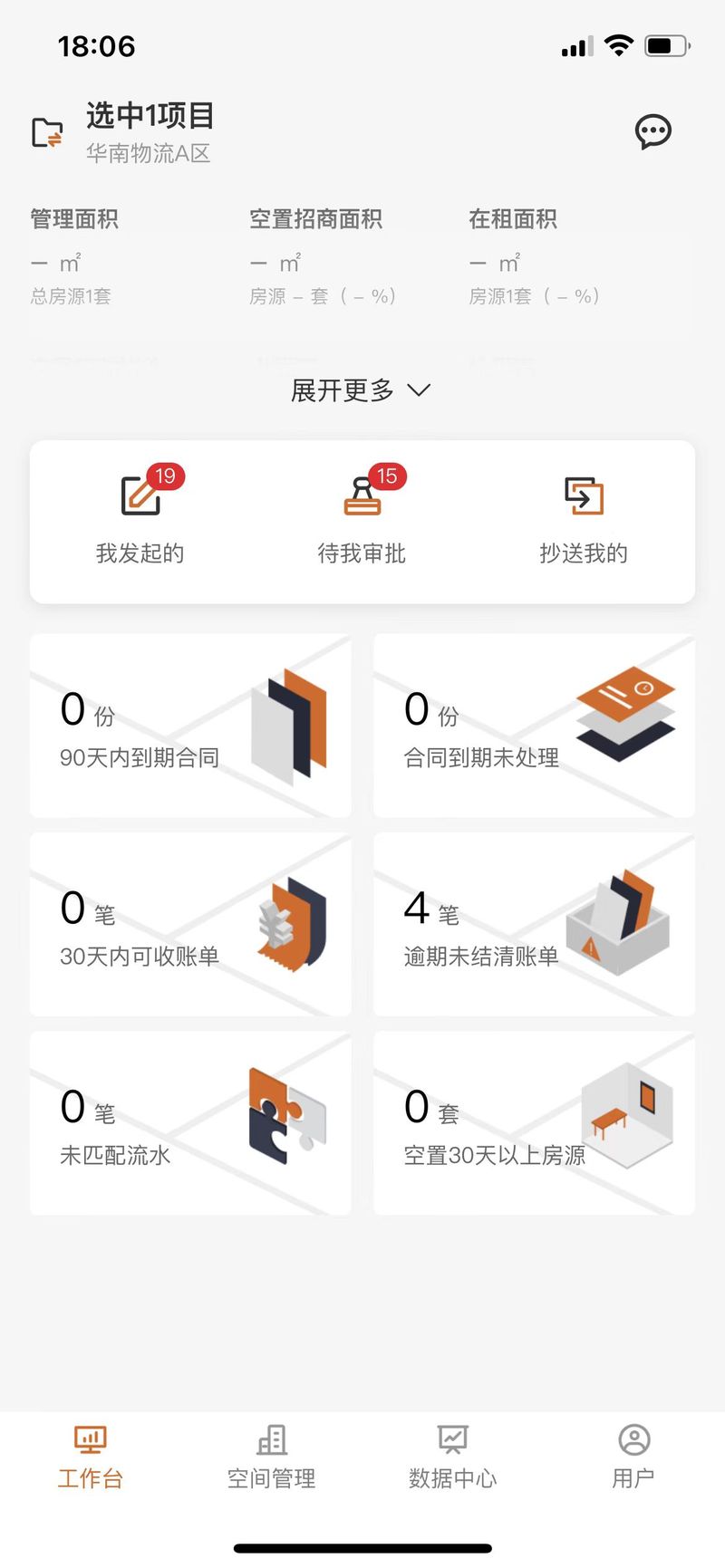Open the 90天内到期合同 card

190,726
